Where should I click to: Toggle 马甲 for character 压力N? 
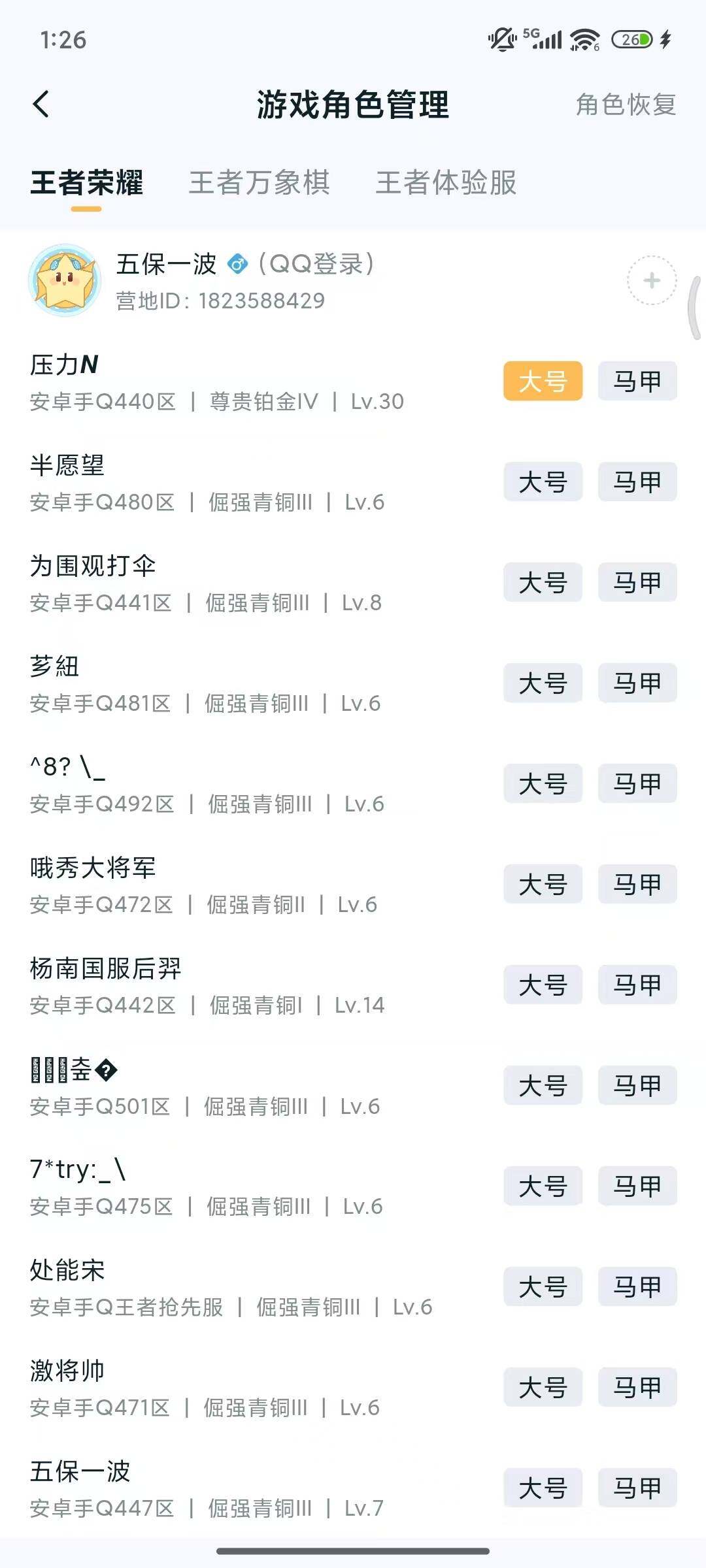[637, 382]
